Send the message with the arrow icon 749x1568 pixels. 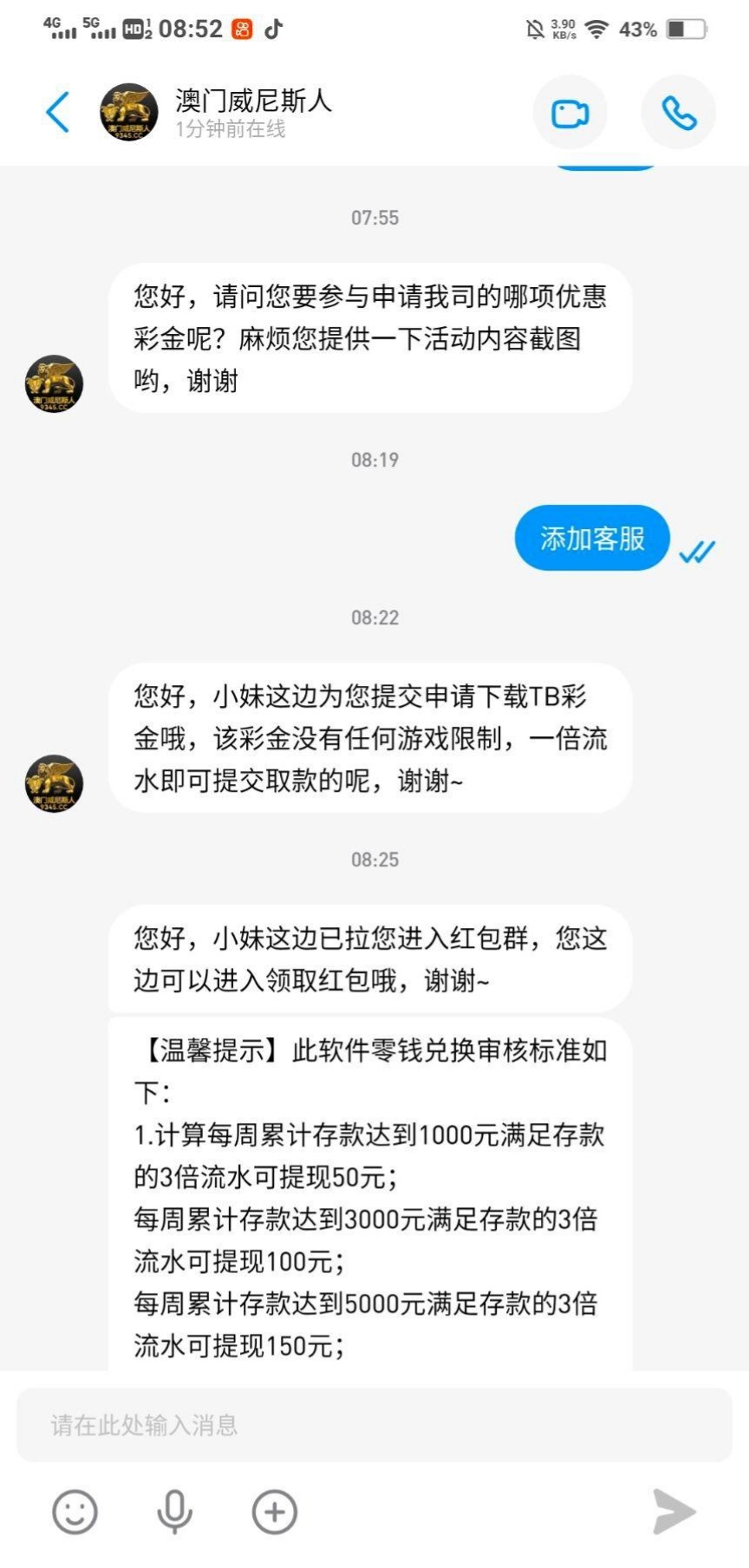pyautogui.click(x=674, y=1512)
